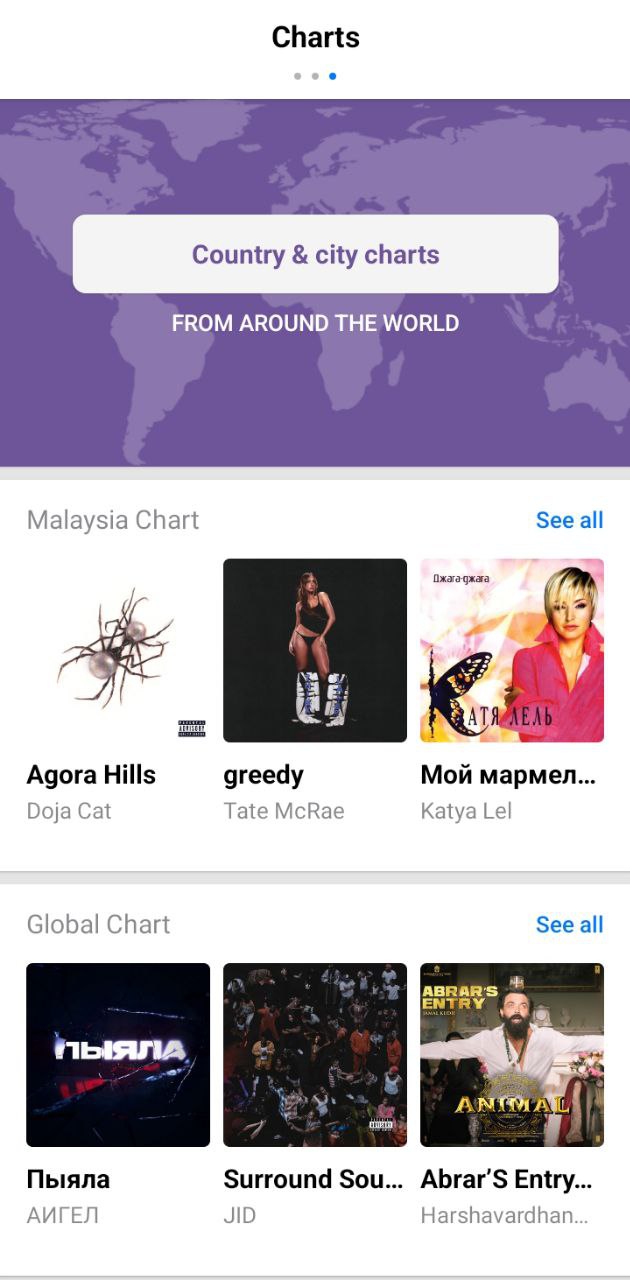This screenshot has height=1280, width=630.
Task: Open greedy by Tate McRae
Action: coord(315,651)
